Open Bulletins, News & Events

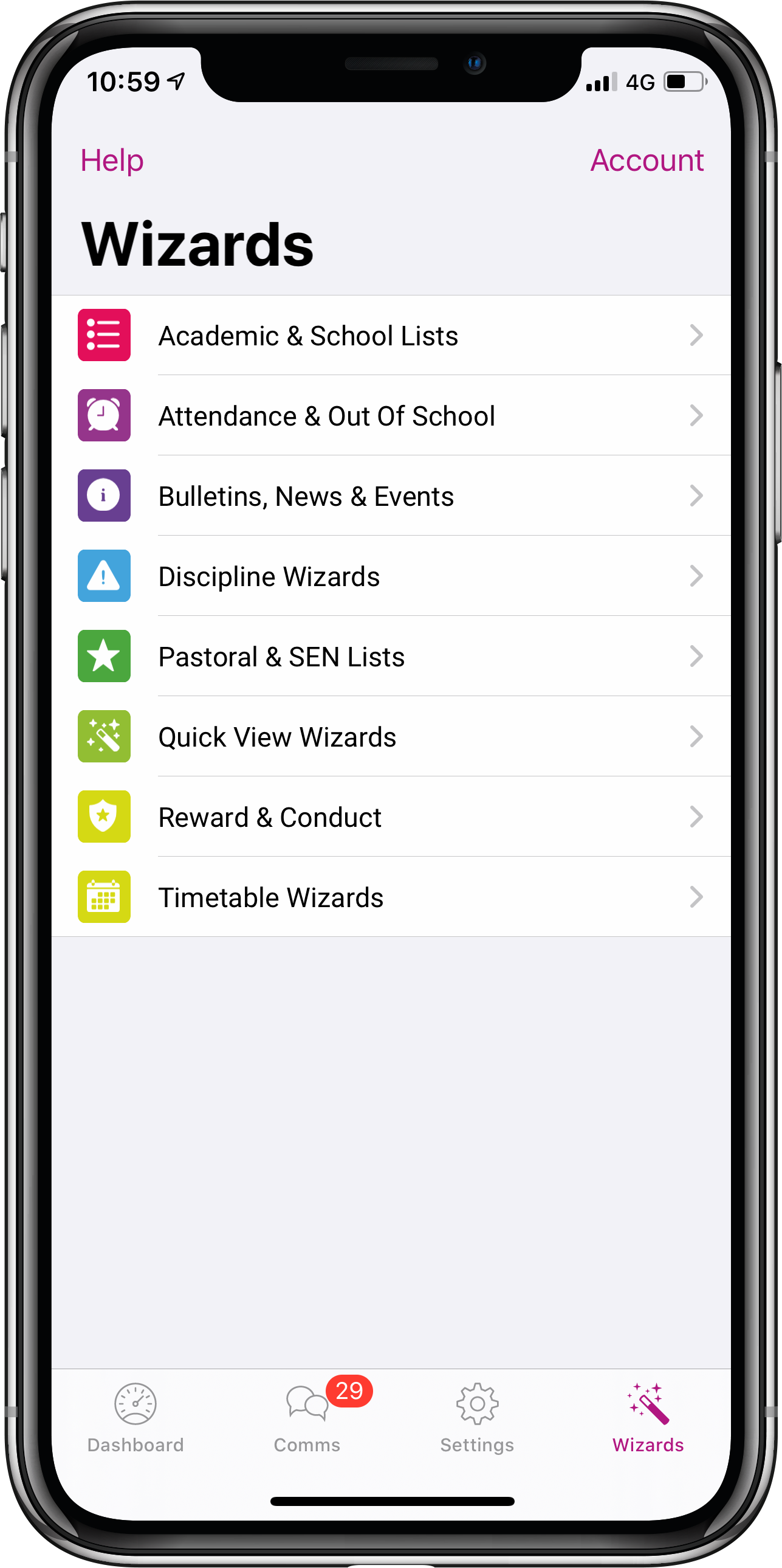(391, 496)
